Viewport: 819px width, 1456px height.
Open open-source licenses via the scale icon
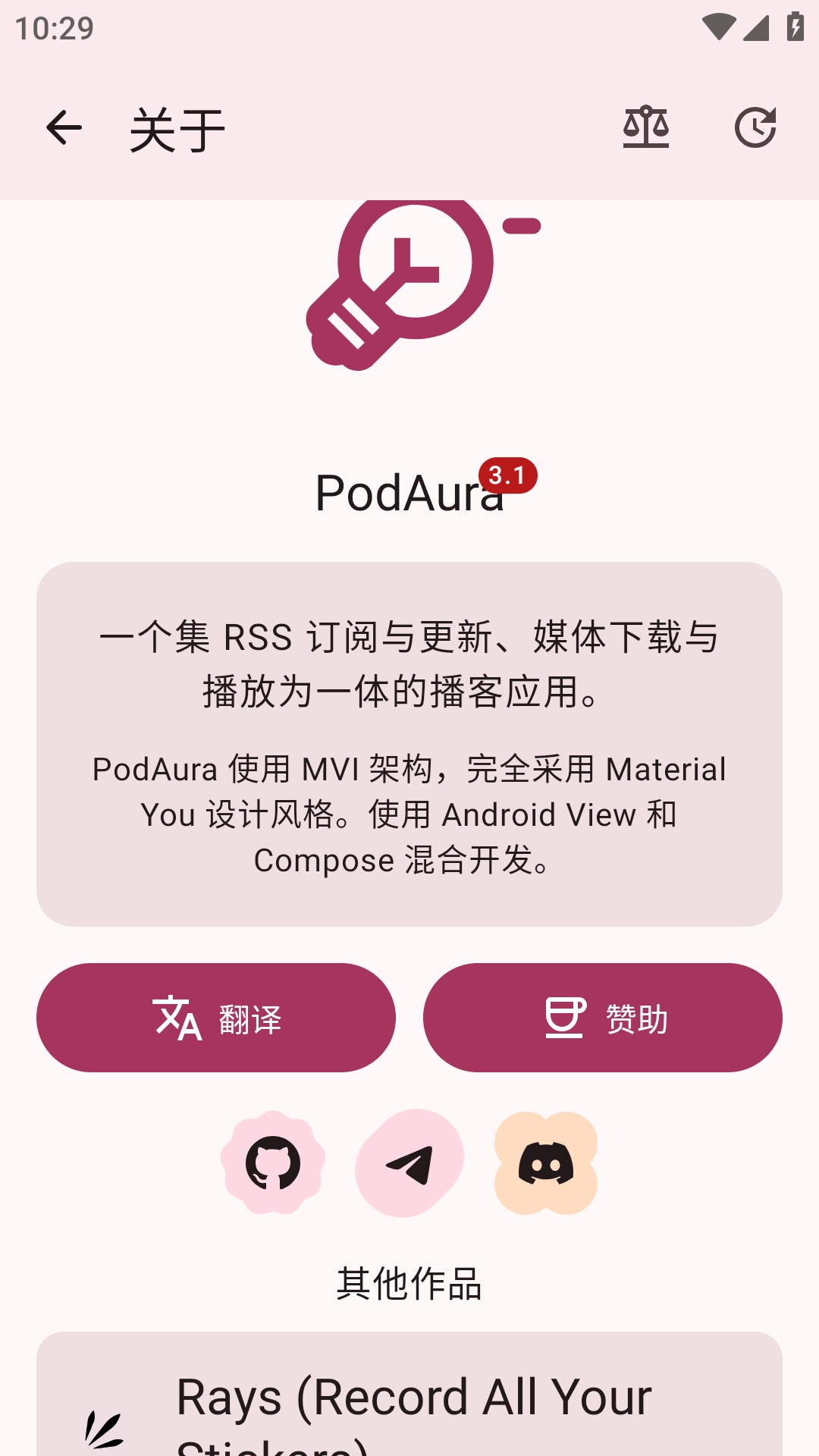pyautogui.click(x=645, y=126)
